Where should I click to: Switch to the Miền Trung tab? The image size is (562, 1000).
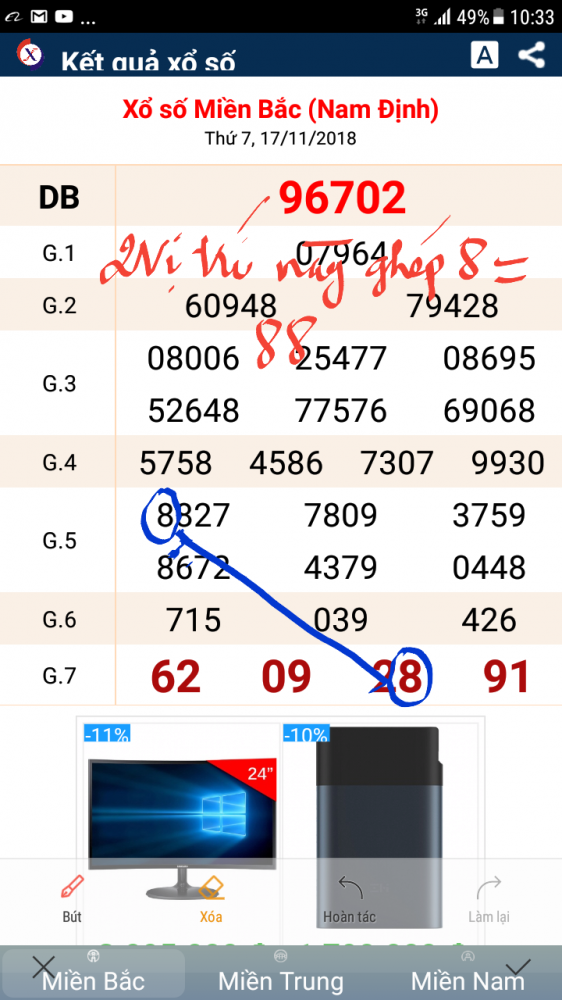coord(281,980)
